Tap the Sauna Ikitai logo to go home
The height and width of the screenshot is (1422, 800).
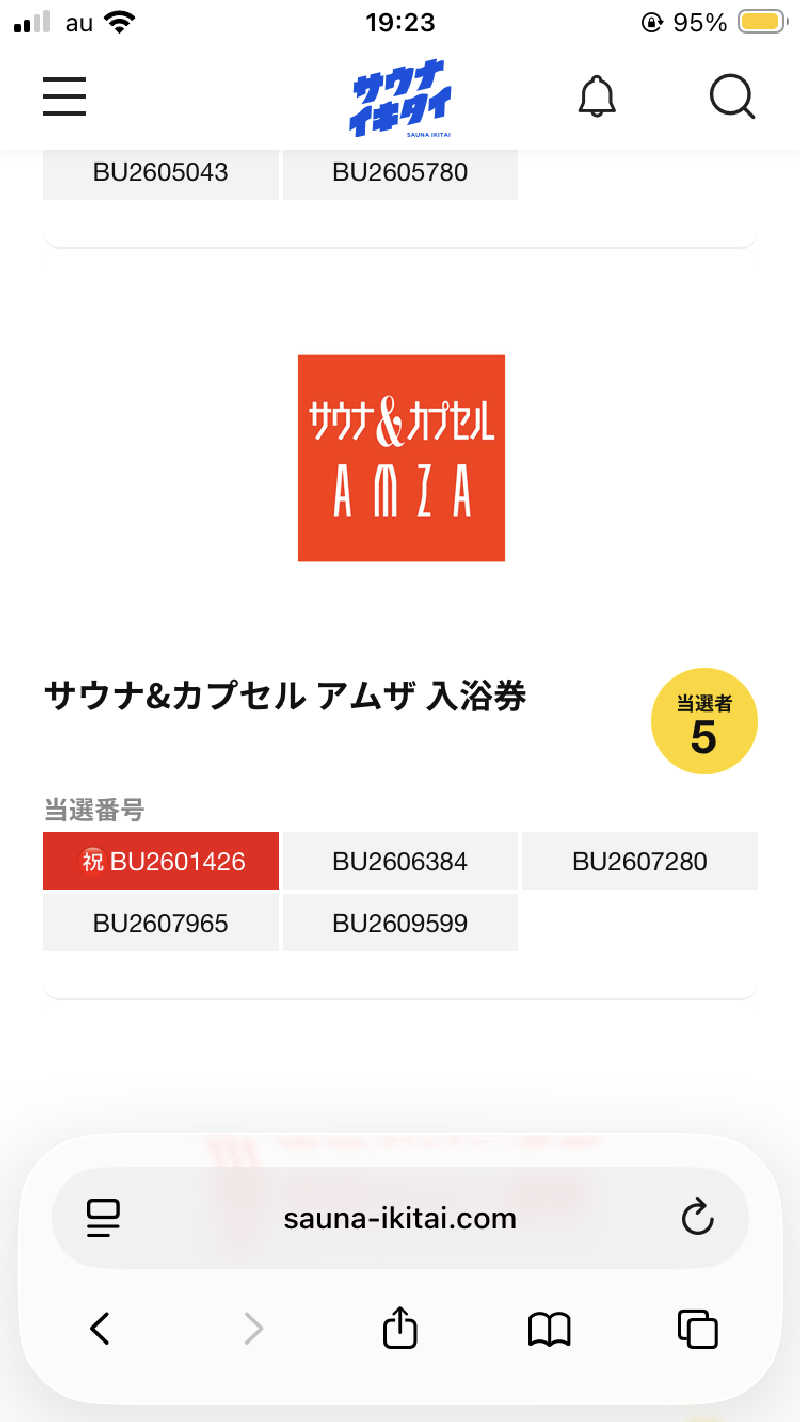click(x=400, y=98)
